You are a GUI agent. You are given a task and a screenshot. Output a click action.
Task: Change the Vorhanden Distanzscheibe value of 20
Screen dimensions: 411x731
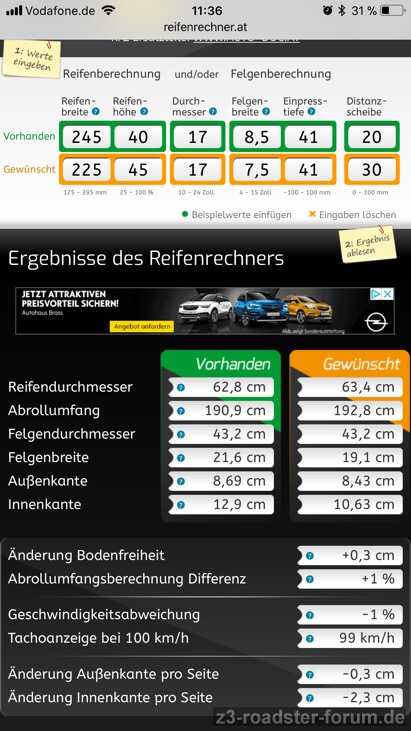(x=372, y=137)
